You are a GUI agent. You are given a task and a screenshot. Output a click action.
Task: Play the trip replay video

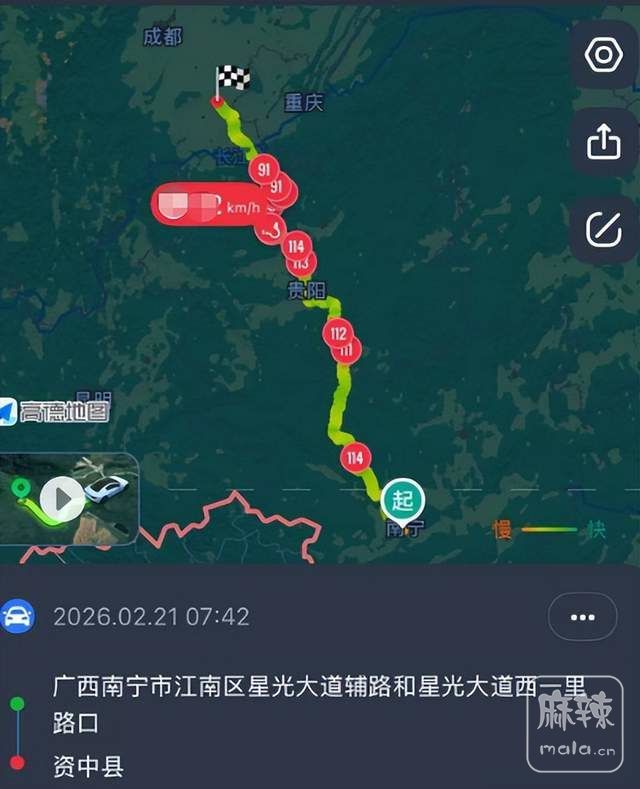click(62, 498)
